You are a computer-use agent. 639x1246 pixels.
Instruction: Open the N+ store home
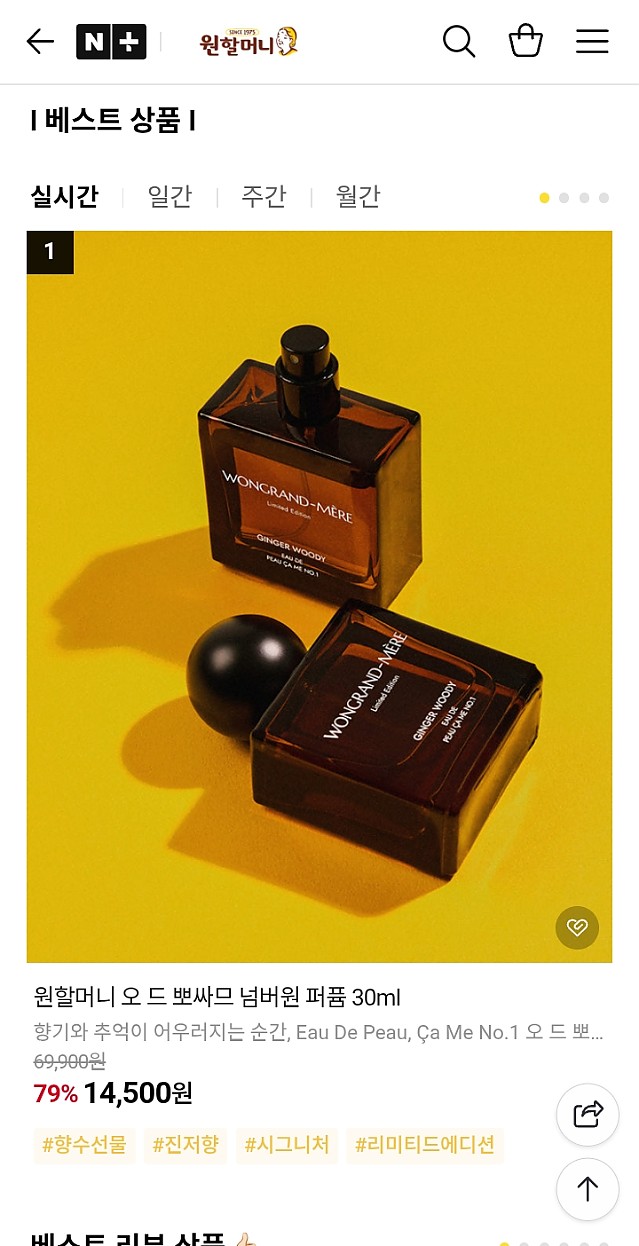point(111,42)
